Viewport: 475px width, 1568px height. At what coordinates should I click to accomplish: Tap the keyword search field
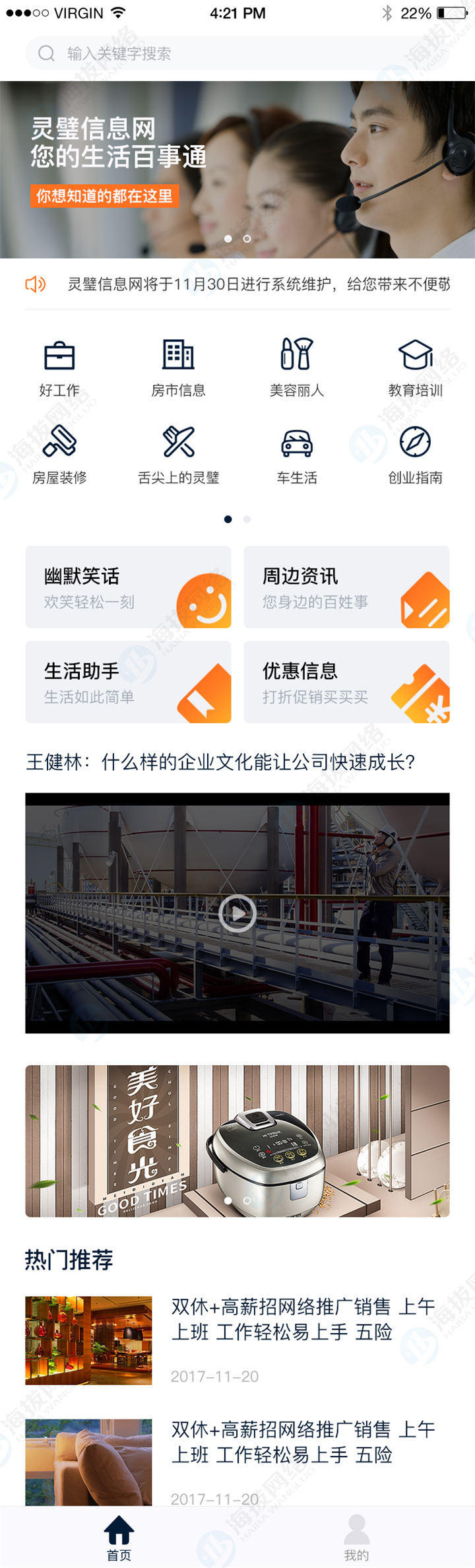pyautogui.click(x=237, y=53)
